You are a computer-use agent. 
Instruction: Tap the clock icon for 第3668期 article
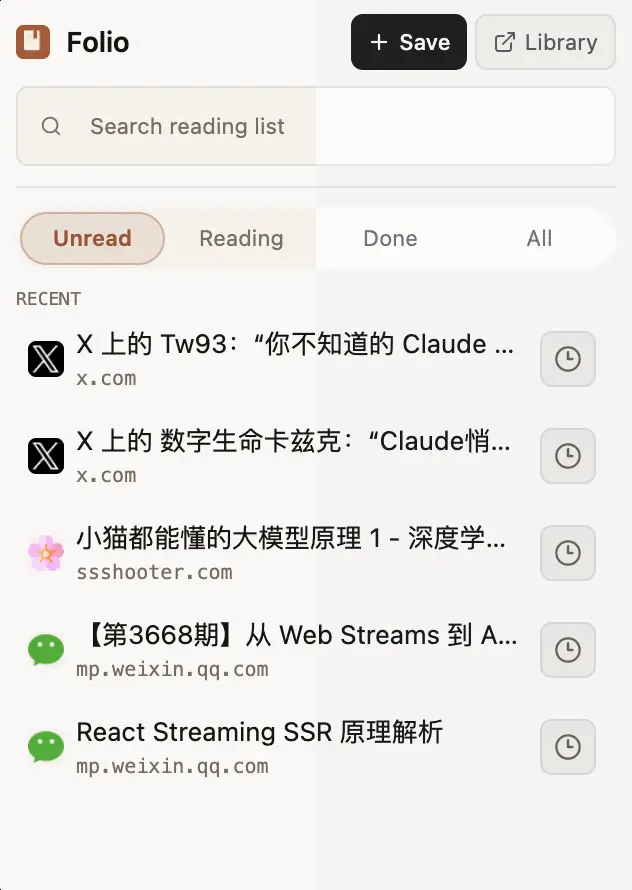tap(567, 650)
